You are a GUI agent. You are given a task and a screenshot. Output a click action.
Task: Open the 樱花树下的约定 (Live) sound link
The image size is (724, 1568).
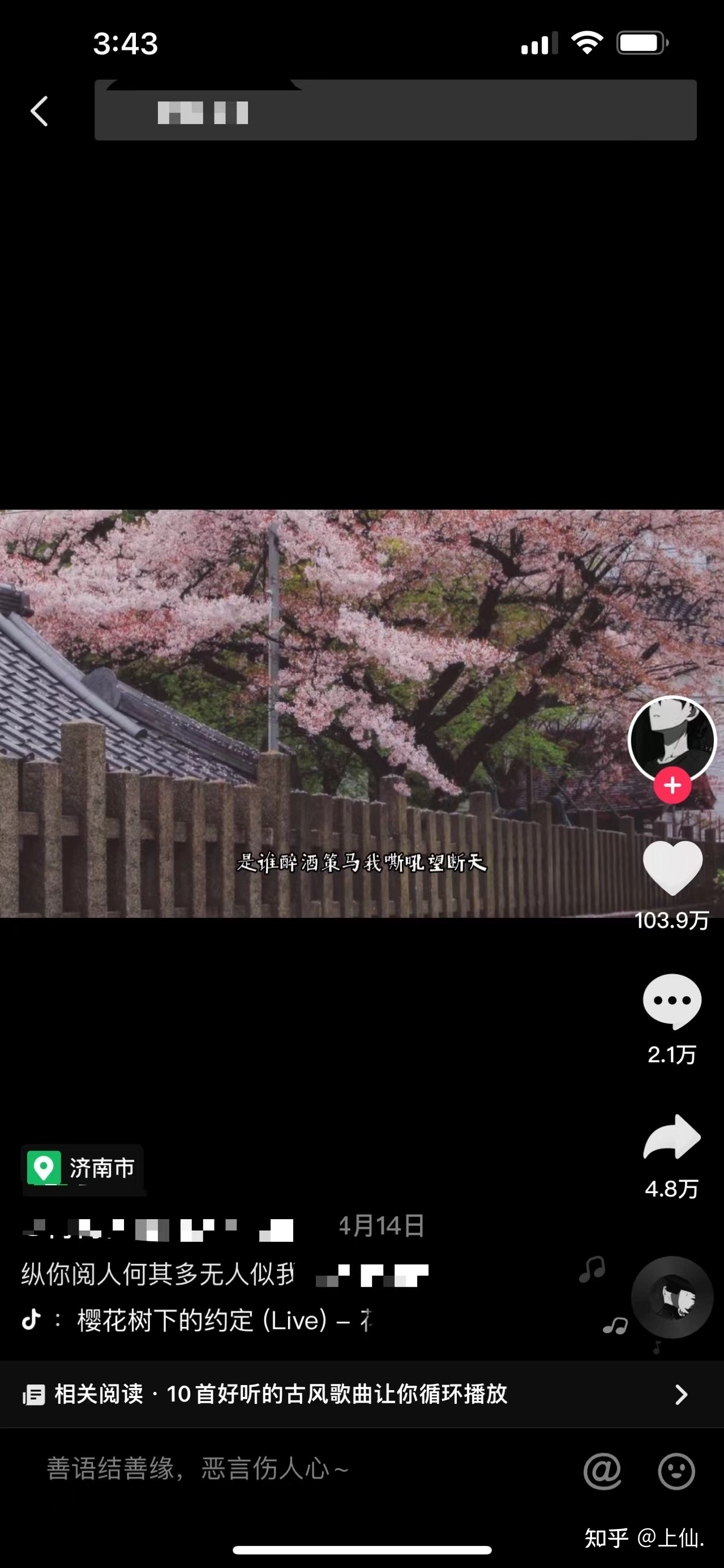point(201,1321)
